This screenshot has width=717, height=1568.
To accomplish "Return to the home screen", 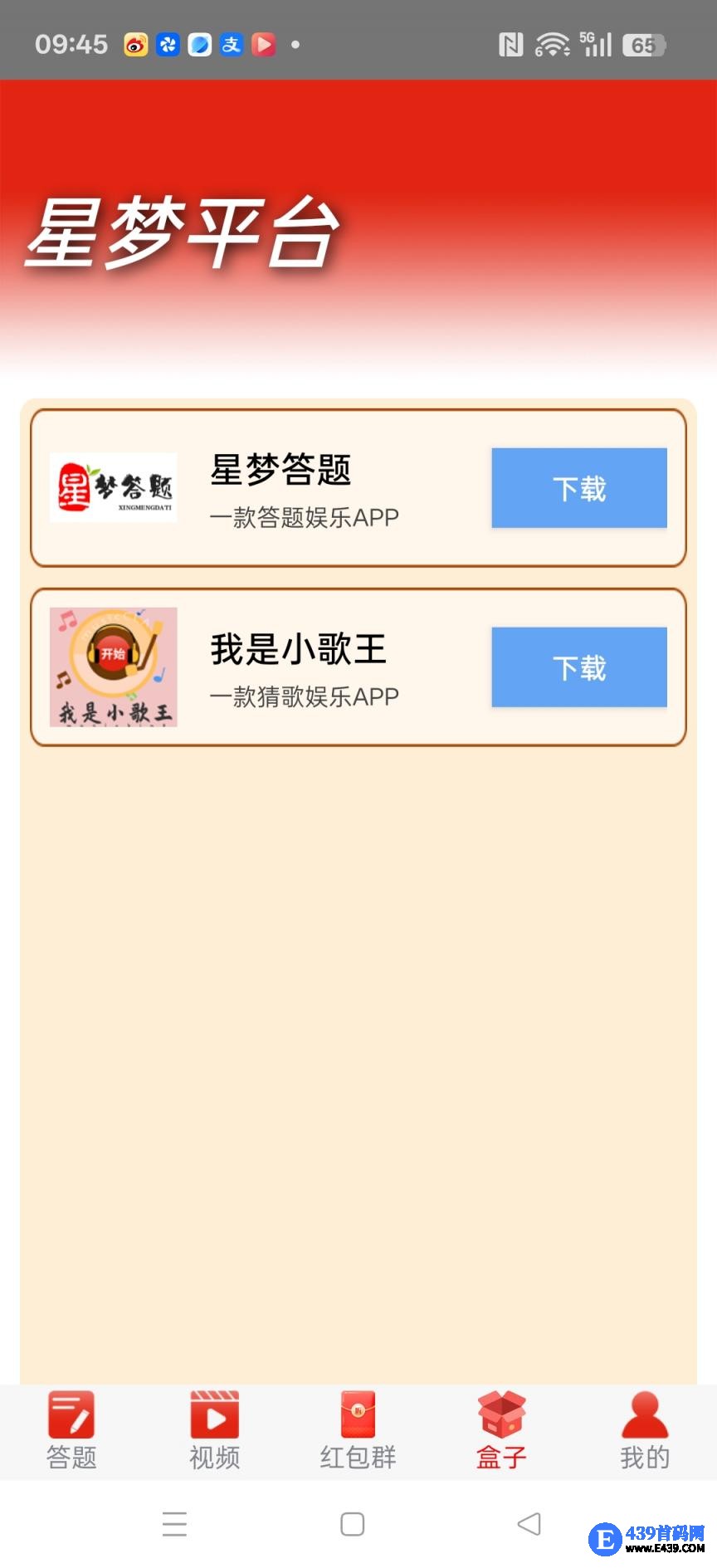I will click(353, 1524).
